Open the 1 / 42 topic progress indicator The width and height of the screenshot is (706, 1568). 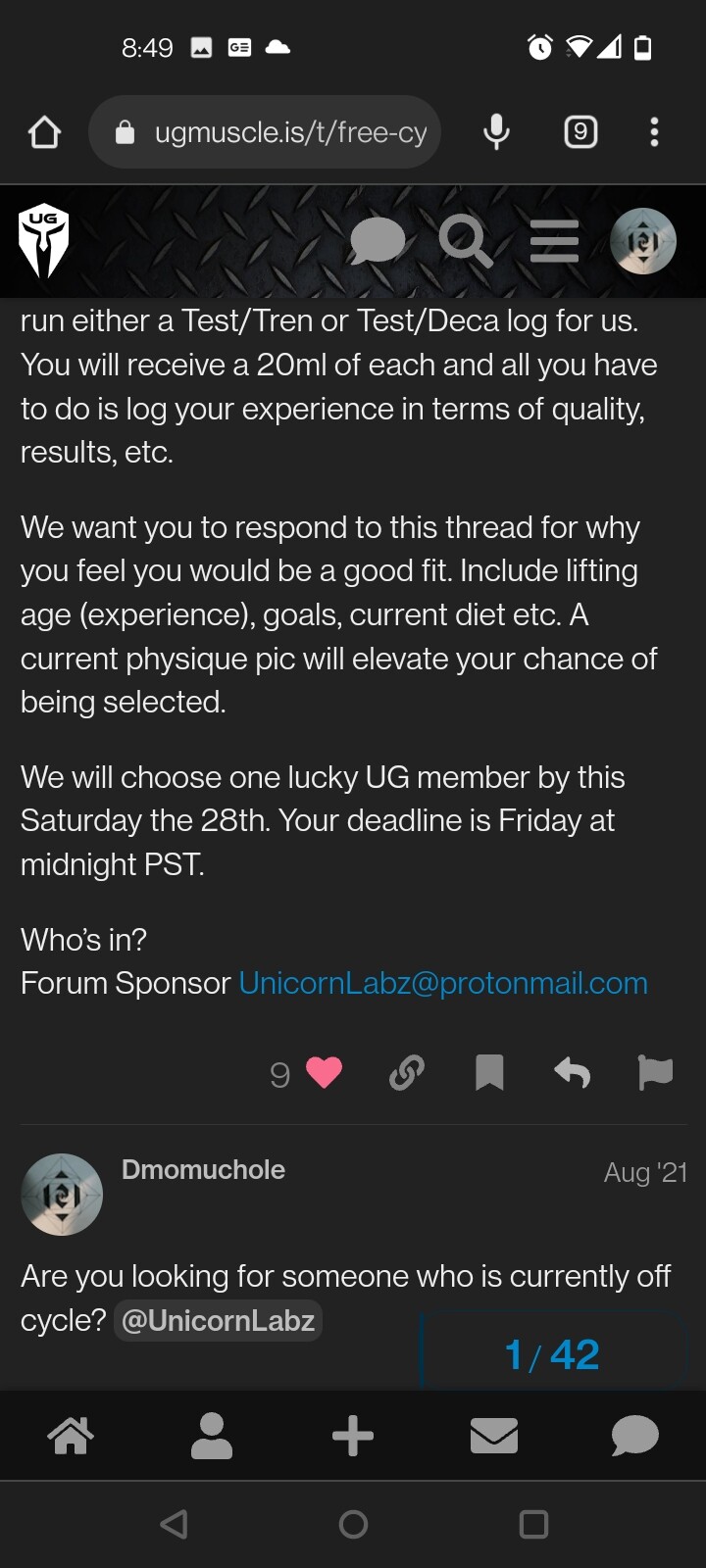552,1354
